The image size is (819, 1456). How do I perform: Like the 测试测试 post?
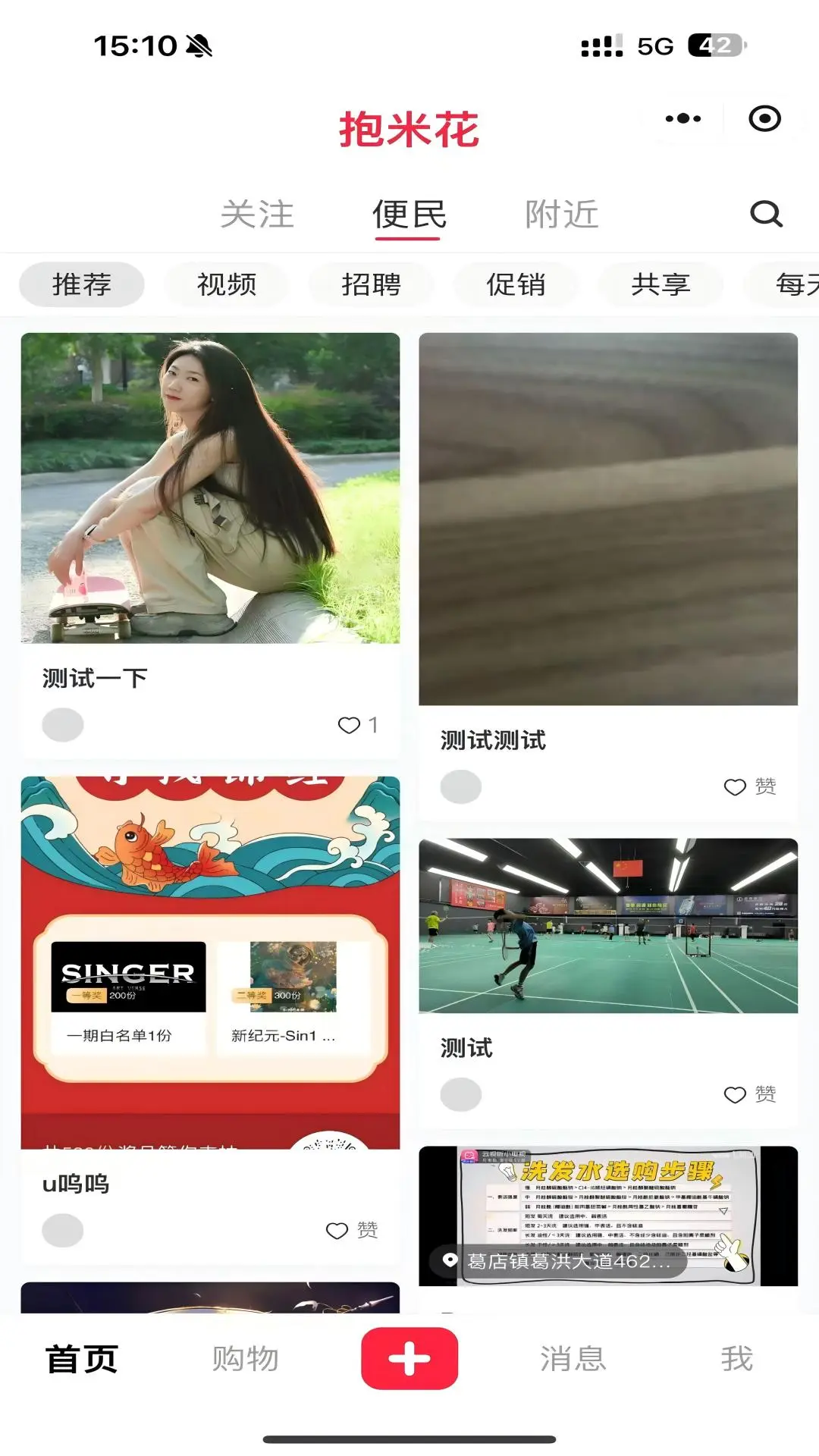pyautogui.click(x=736, y=787)
